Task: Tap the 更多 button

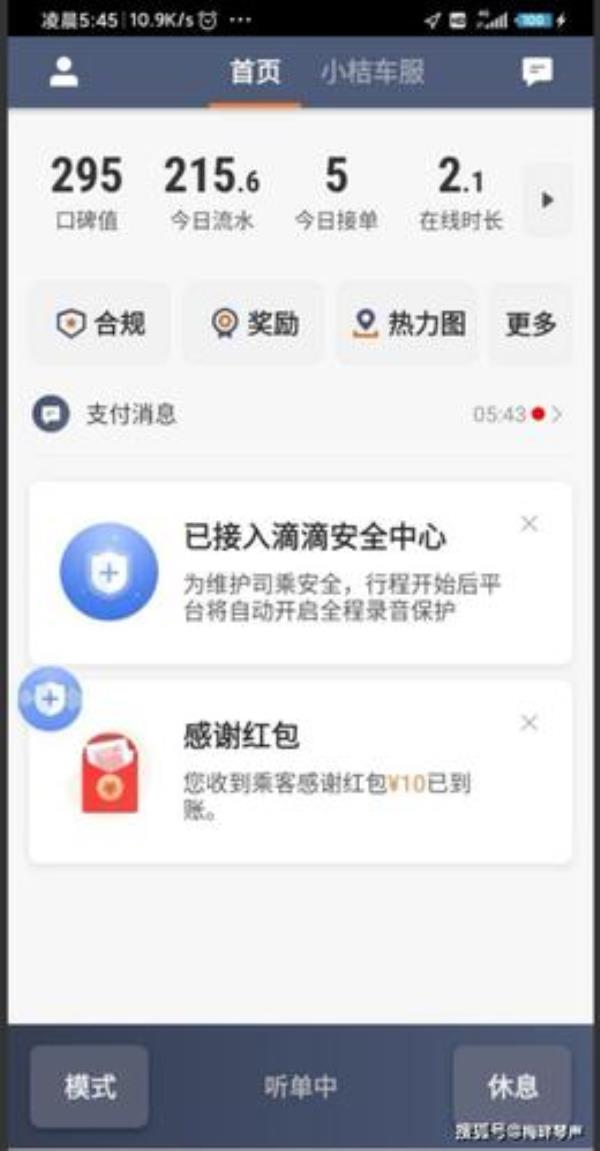Action: point(530,323)
